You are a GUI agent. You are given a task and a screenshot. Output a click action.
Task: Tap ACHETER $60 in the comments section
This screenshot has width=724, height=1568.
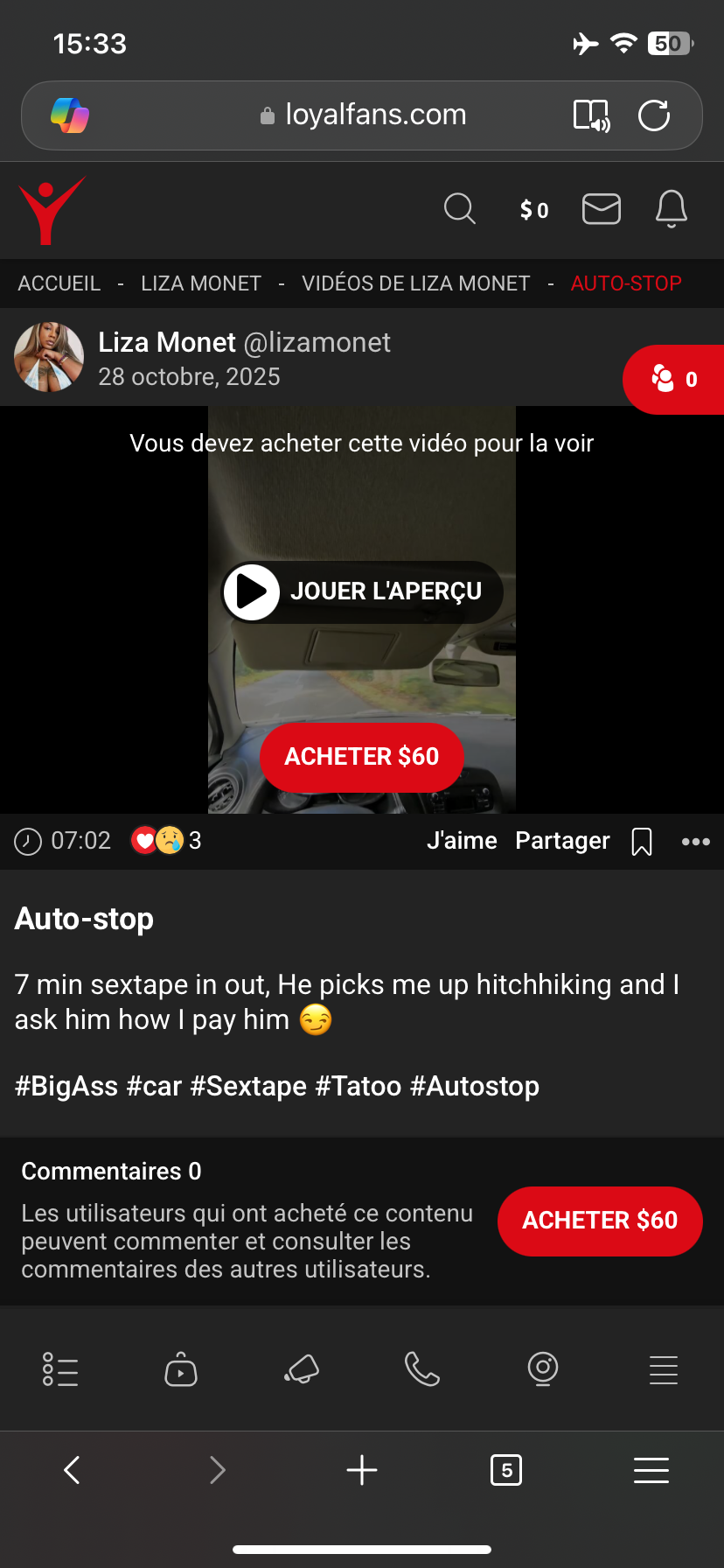pyautogui.click(x=600, y=1221)
